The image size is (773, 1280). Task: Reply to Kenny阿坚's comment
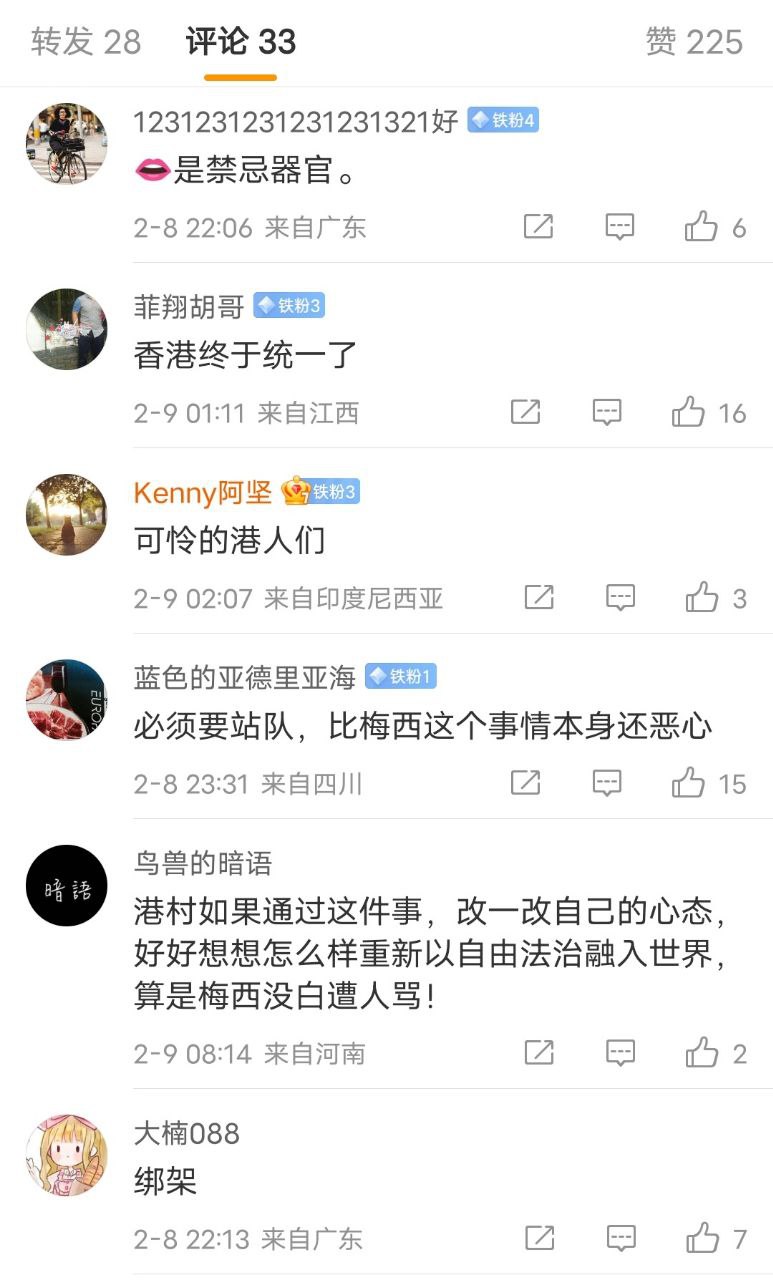pyautogui.click(x=620, y=598)
